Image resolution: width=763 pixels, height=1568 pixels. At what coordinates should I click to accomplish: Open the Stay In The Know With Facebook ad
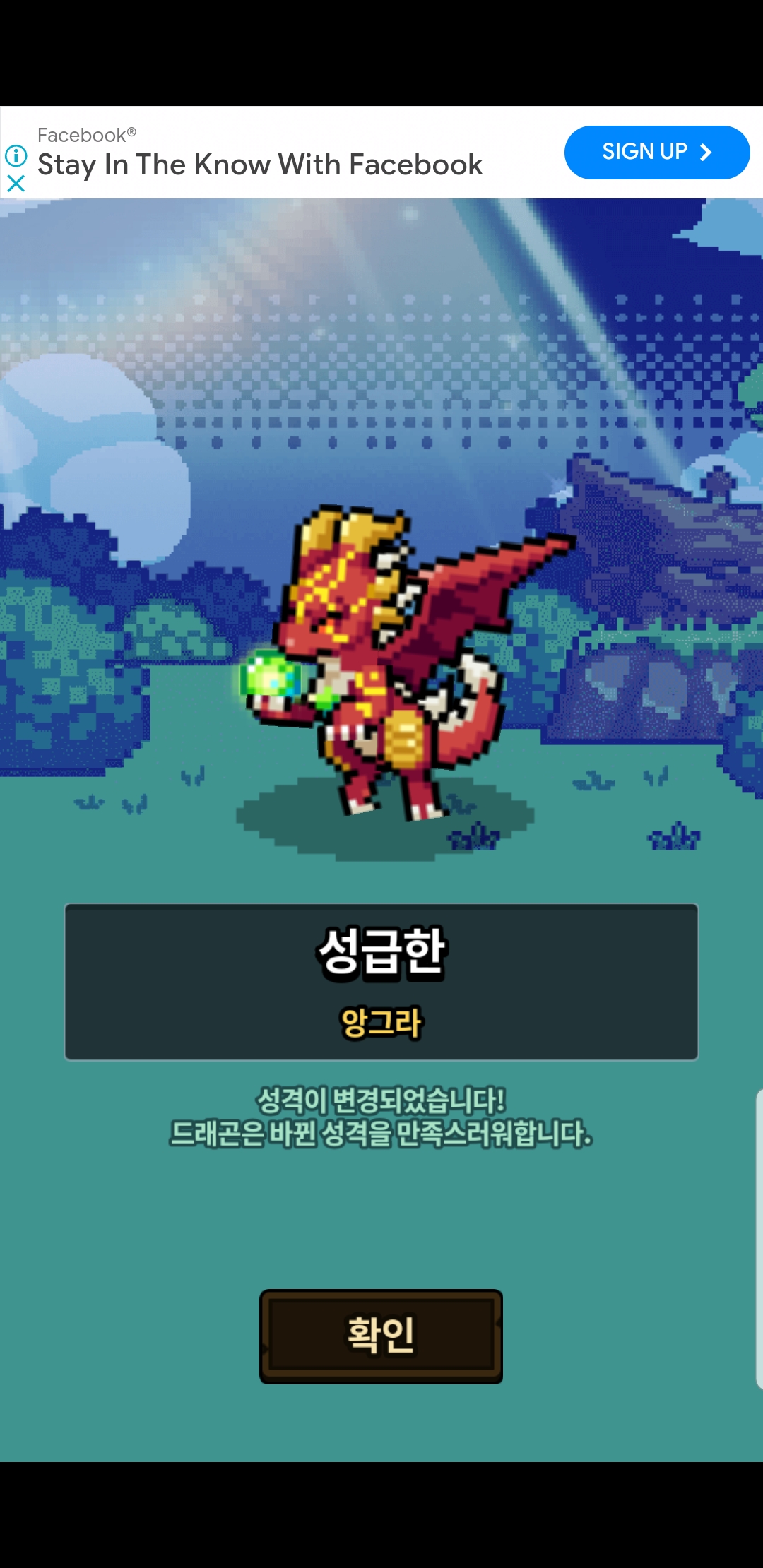click(260, 165)
